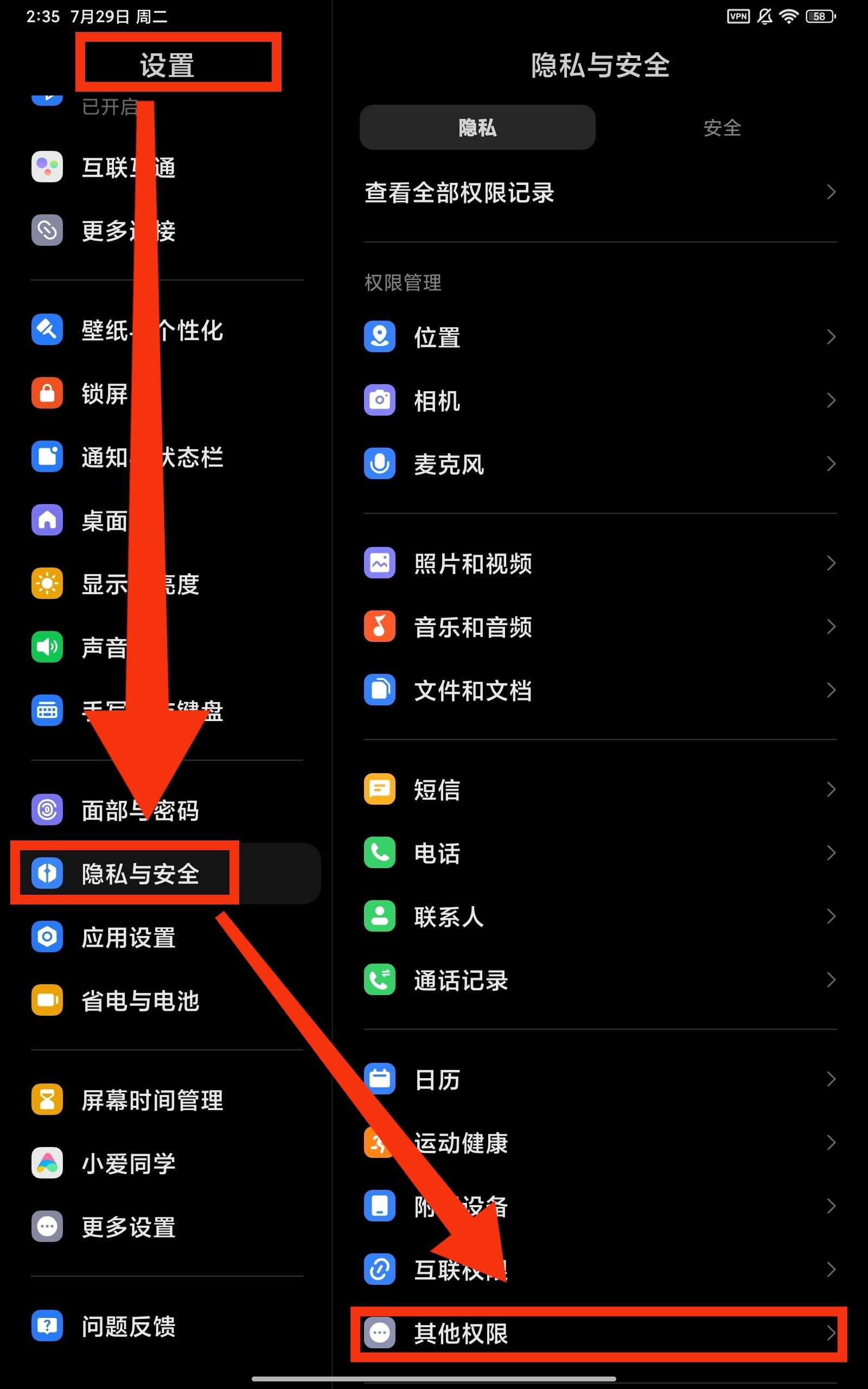Open 屏幕时间管理 settings
This screenshot has height=1389, width=868.
click(x=151, y=1100)
